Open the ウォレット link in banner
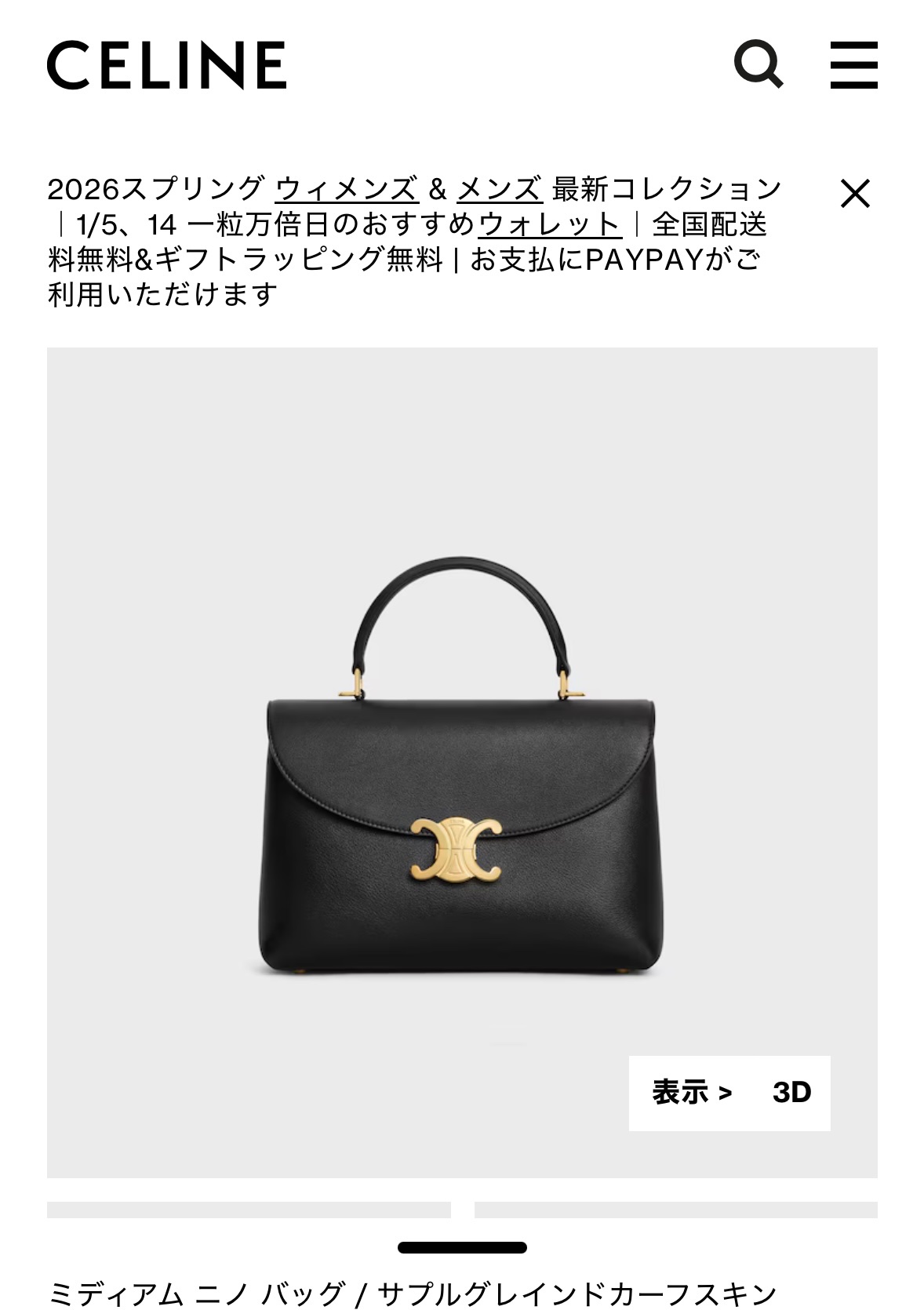924x1310 pixels. [549, 224]
